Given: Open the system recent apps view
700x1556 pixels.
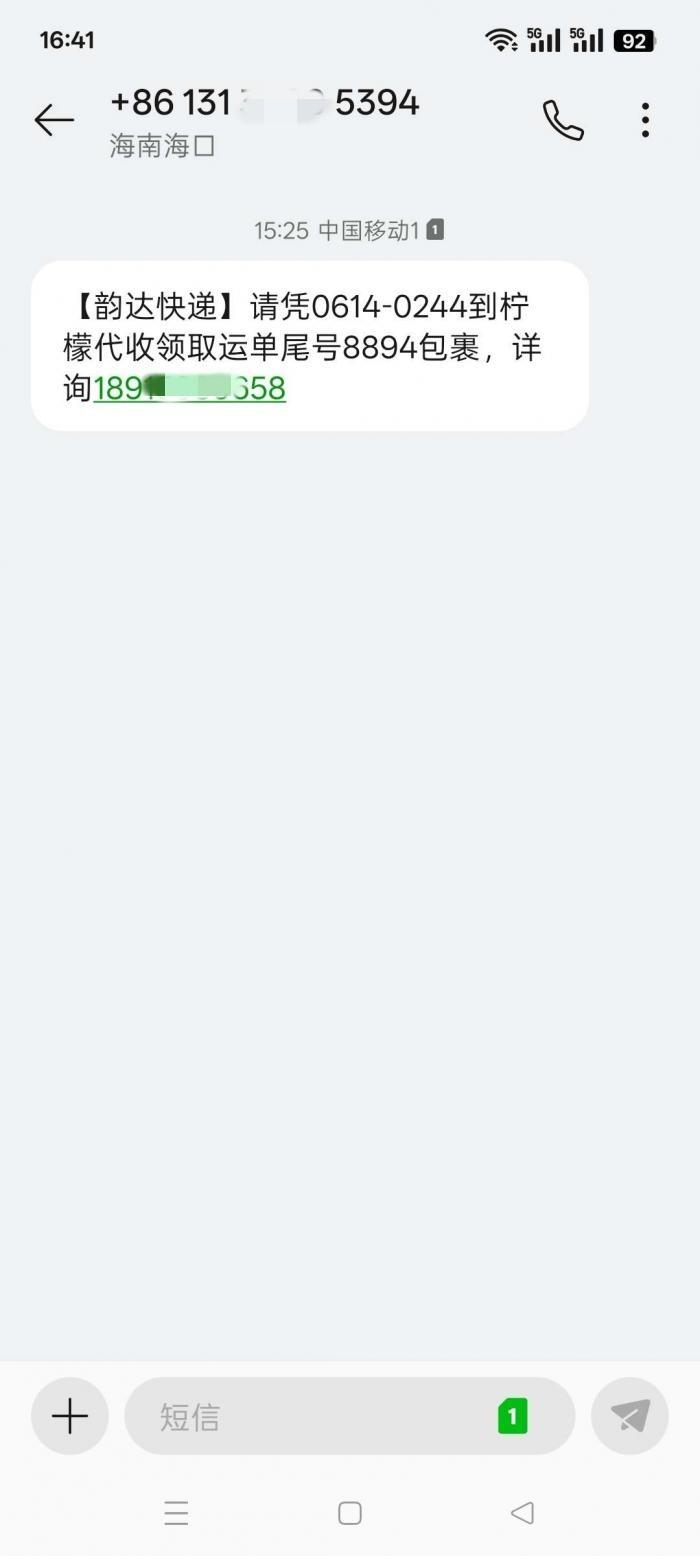Looking at the screenshot, I should (x=176, y=1513).
